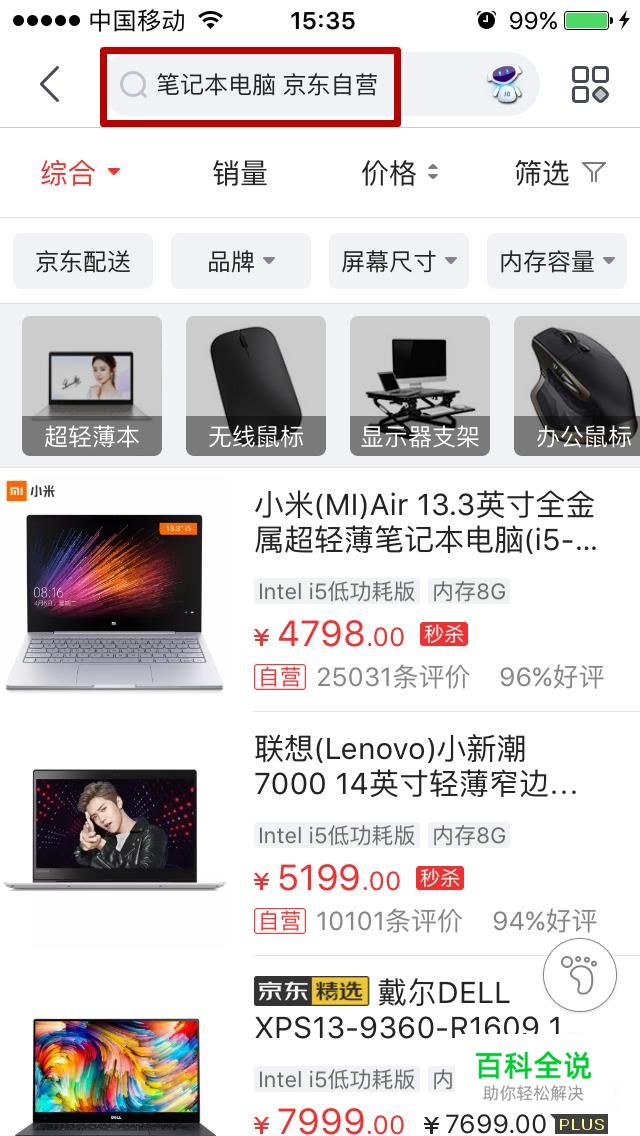
Task: Open the 联想(Lenovo)小新潮7000 laptop listing
Action: click(415, 766)
